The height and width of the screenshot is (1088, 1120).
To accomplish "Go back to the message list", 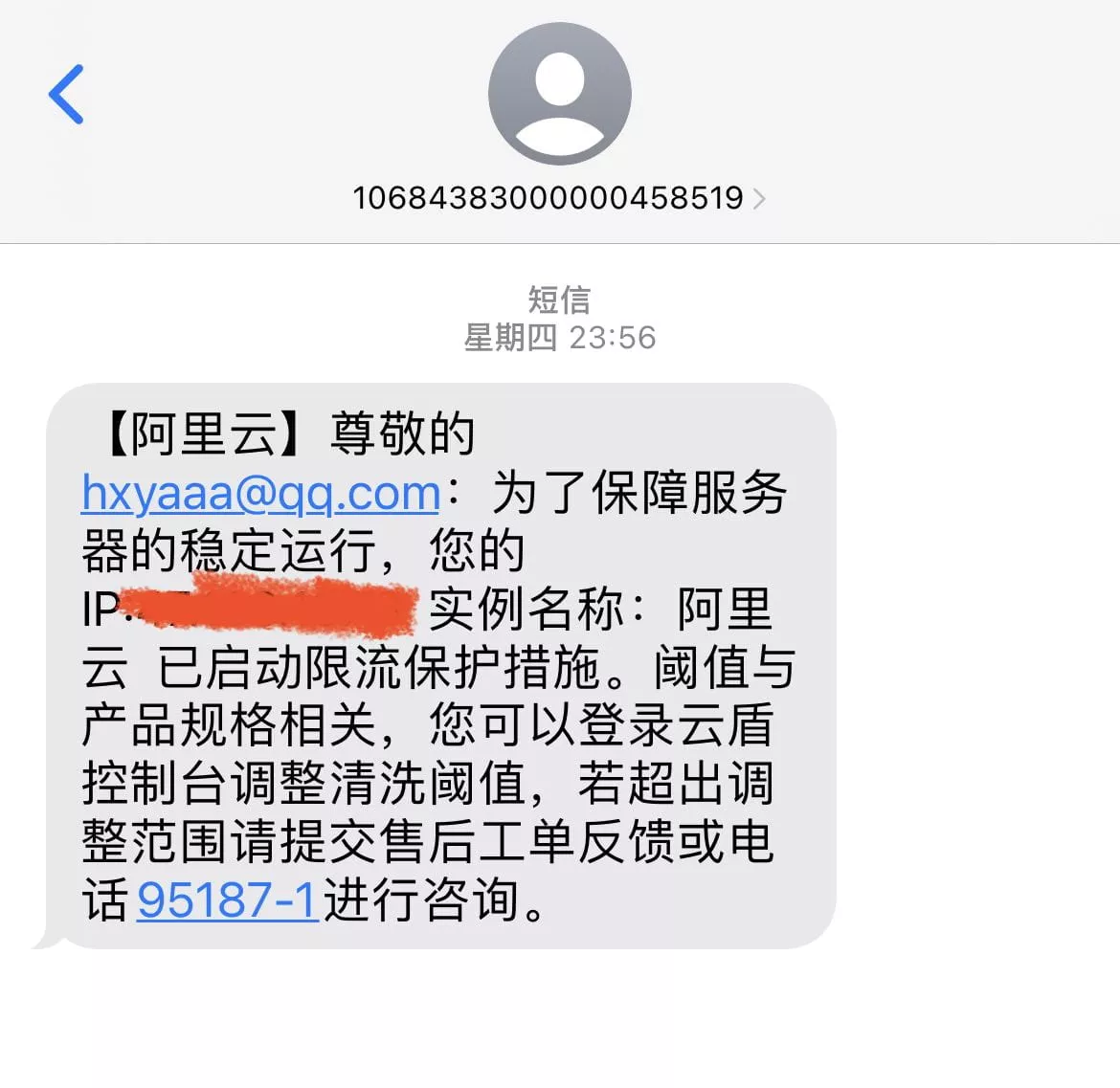I will pyautogui.click(x=66, y=95).
